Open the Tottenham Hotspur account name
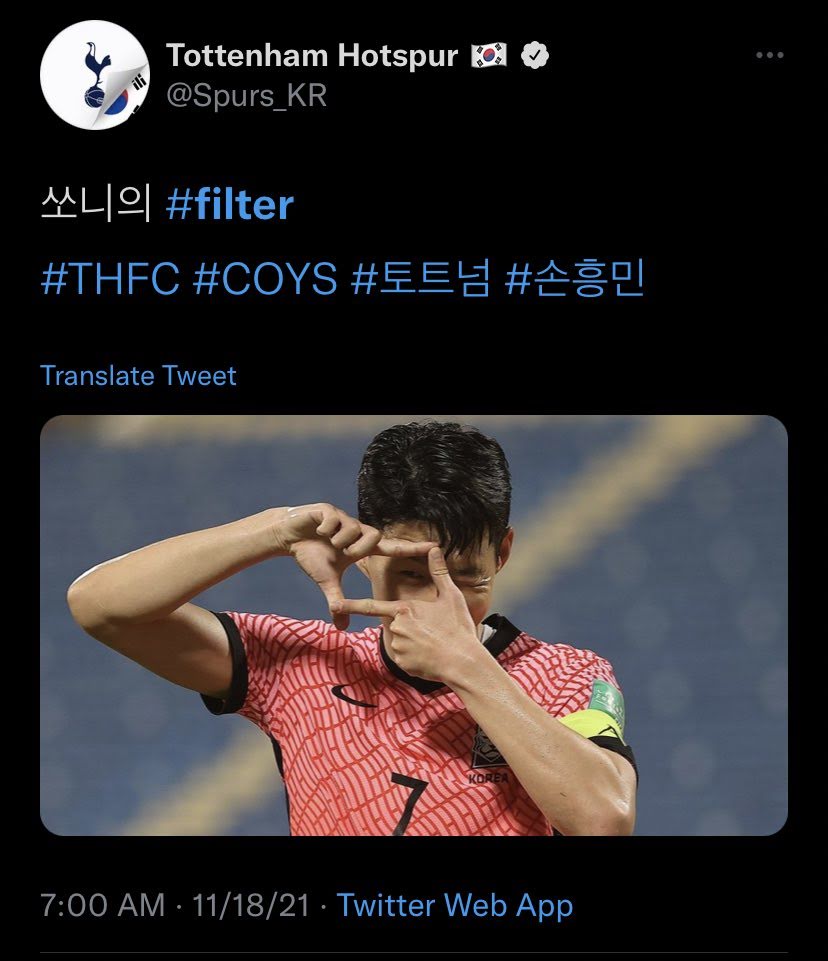Image resolution: width=828 pixels, height=961 pixels. (x=311, y=56)
